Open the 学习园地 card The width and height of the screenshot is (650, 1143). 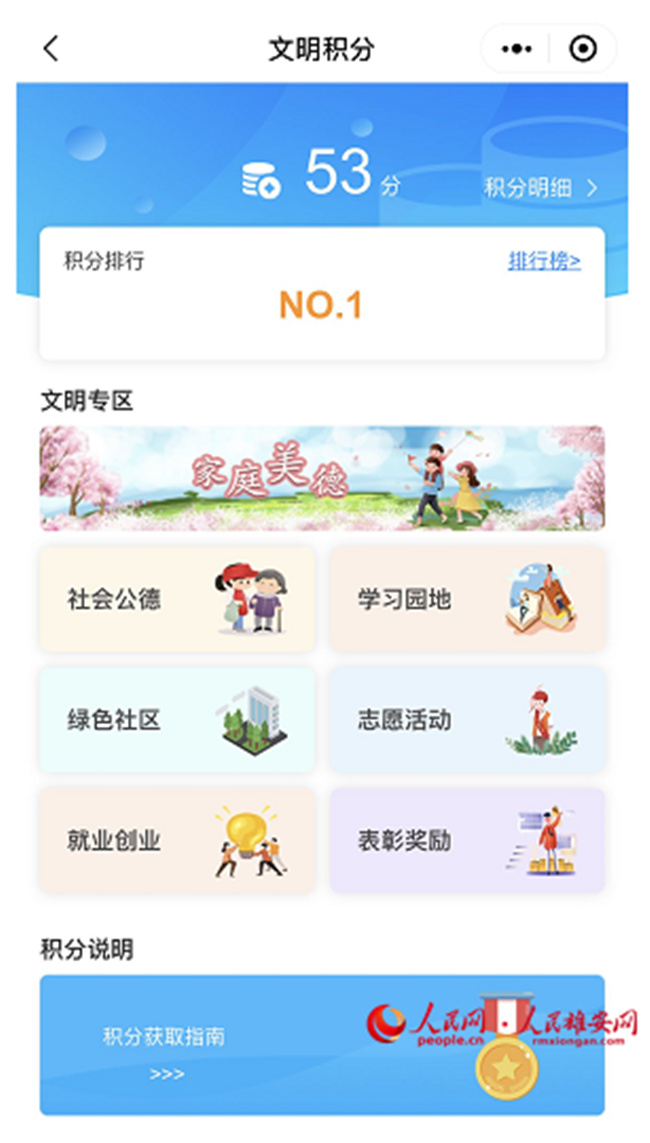[467, 600]
